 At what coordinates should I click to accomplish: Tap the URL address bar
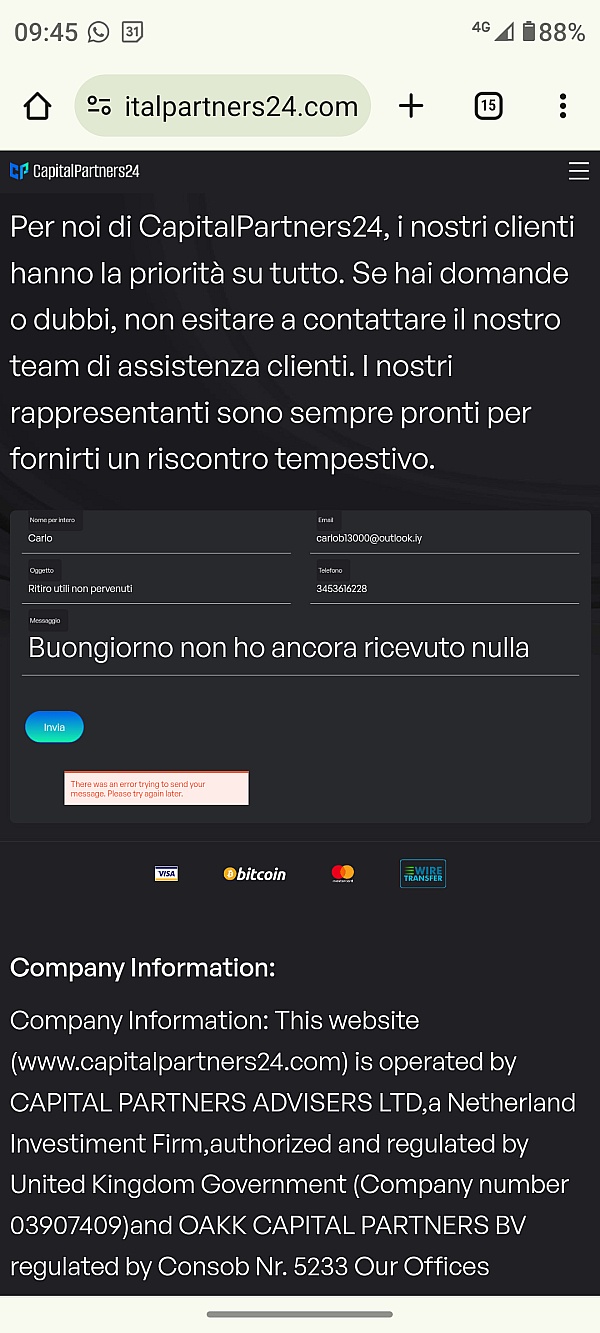(x=240, y=107)
